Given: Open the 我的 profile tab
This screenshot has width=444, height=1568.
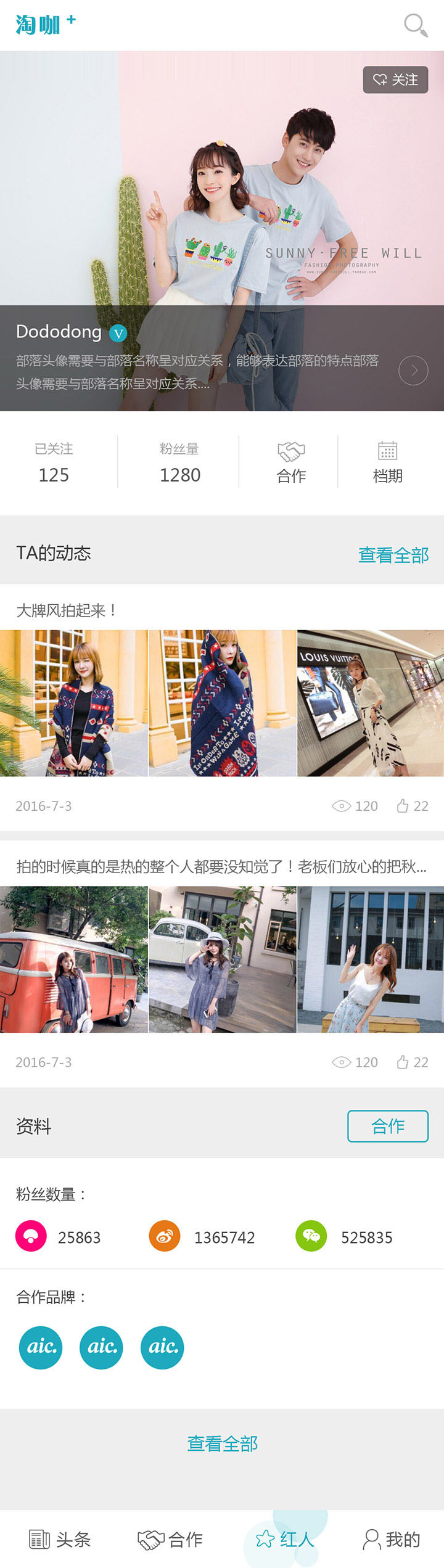Looking at the screenshot, I should 392,1540.
